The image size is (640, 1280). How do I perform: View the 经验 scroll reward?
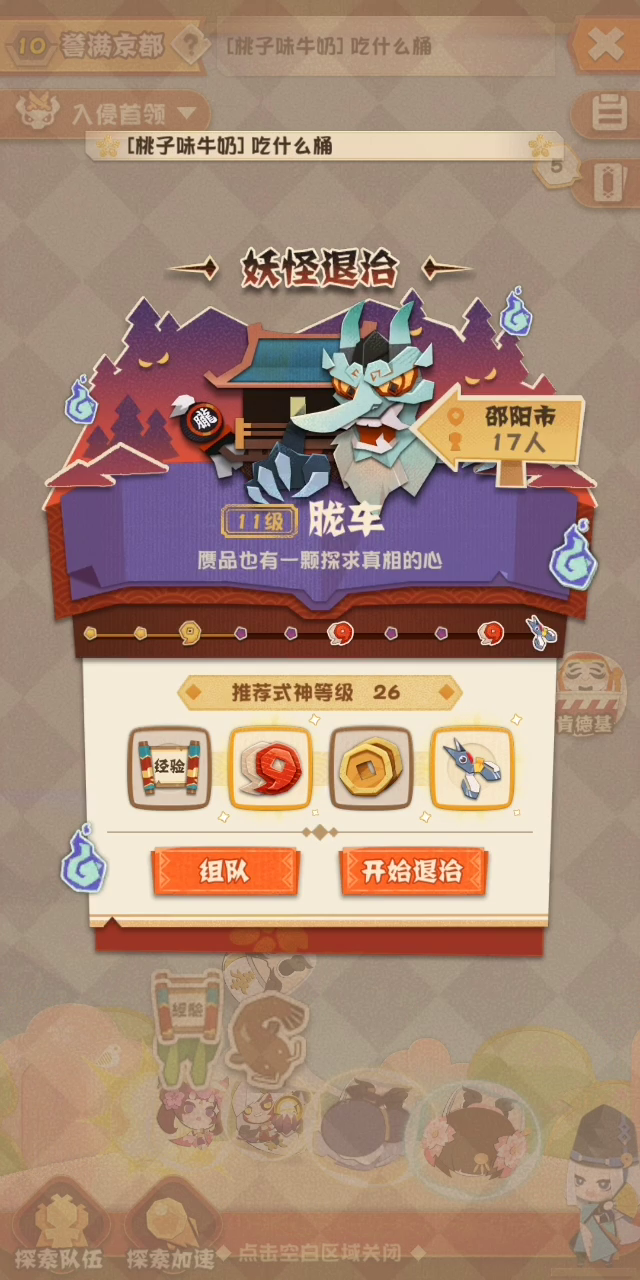(x=169, y=768)
